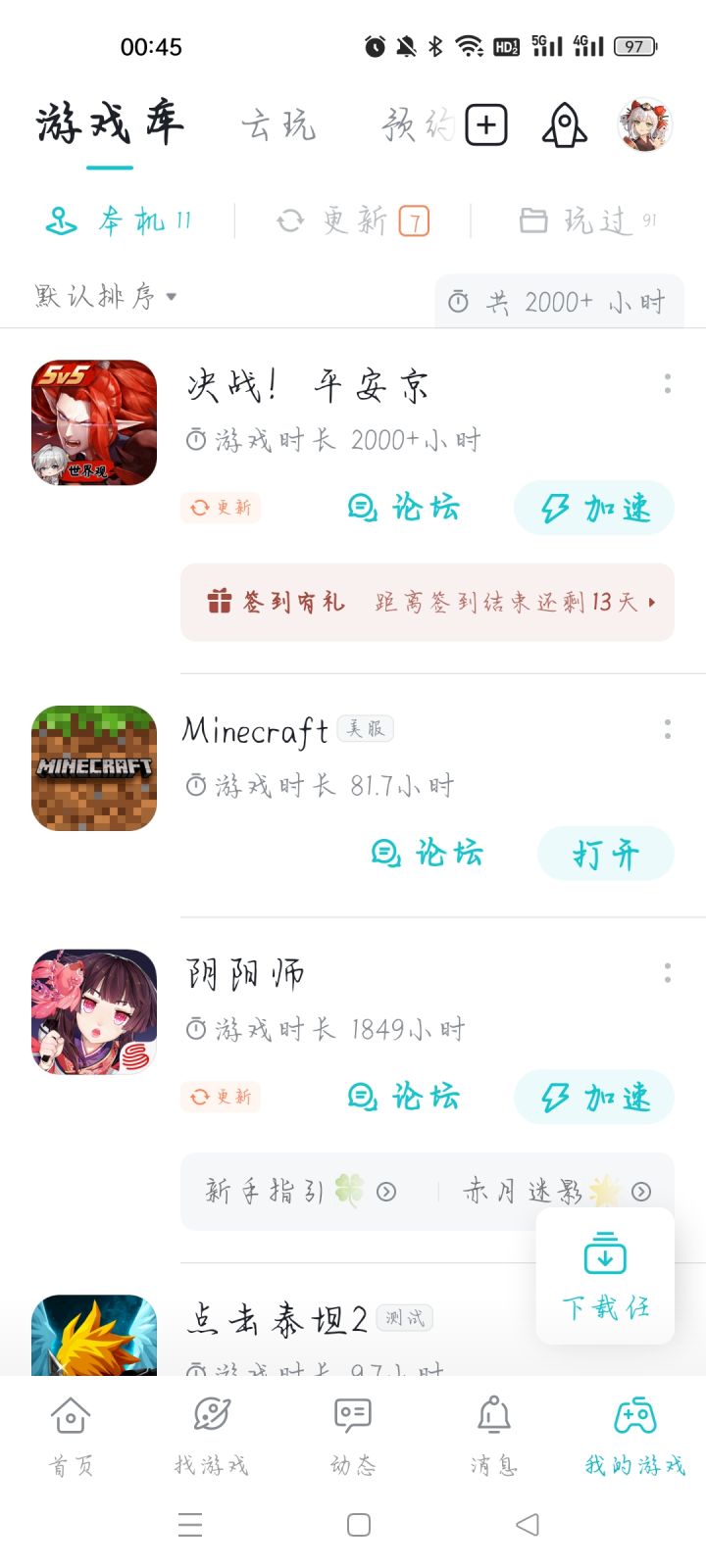Open the 消息 tab
706x1568 pixels.
tap(494, 1436)
